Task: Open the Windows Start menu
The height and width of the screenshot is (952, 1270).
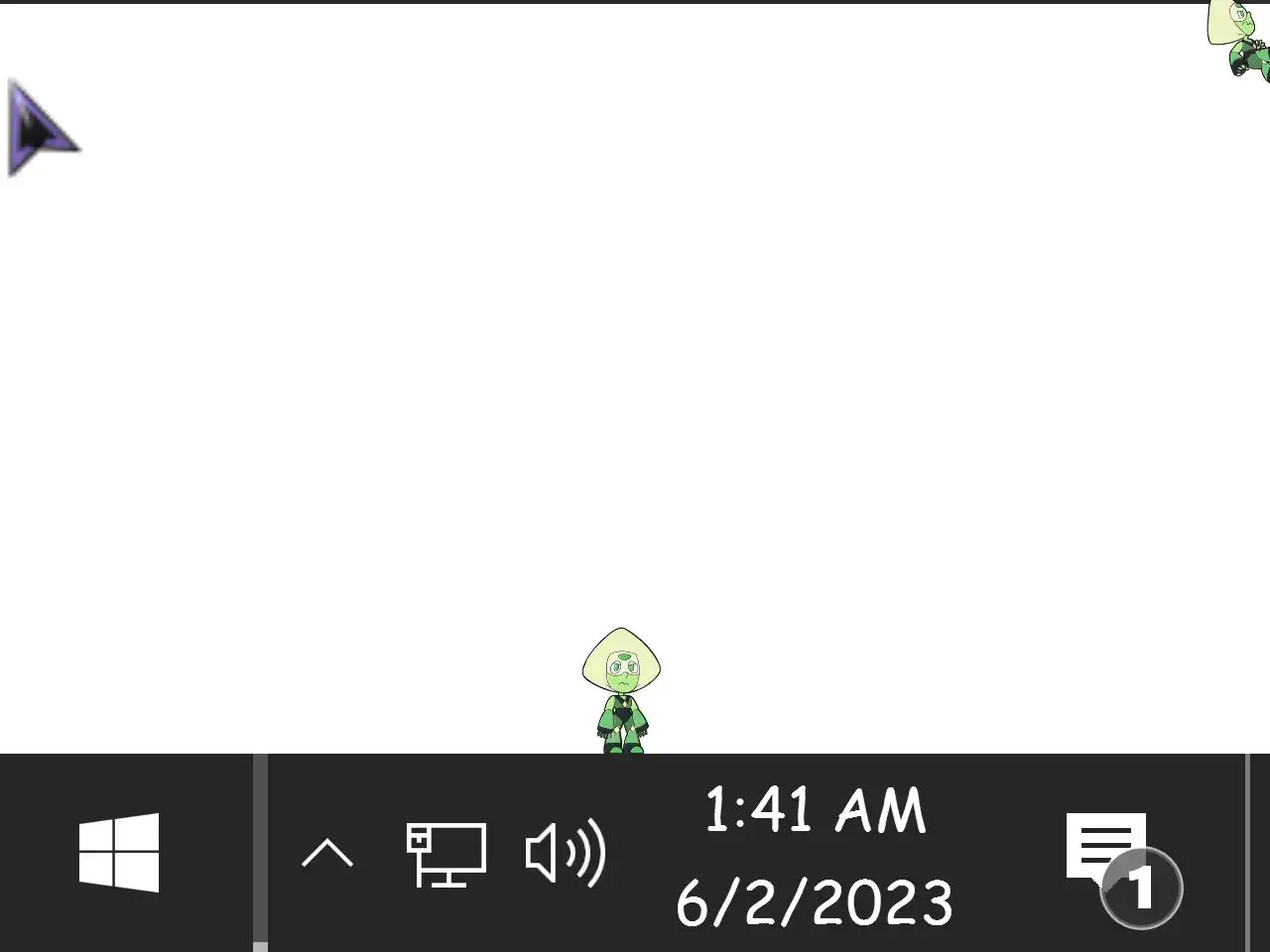Action: coord(119,853)
